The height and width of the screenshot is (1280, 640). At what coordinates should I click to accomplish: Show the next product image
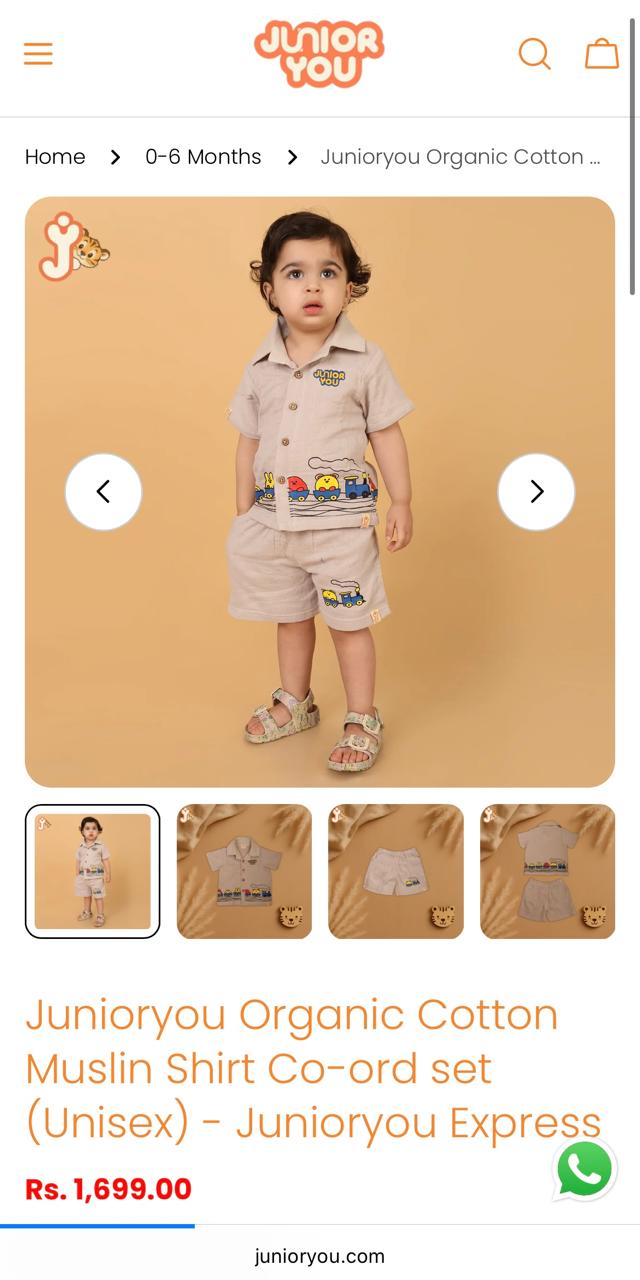(x=536, y=491)
